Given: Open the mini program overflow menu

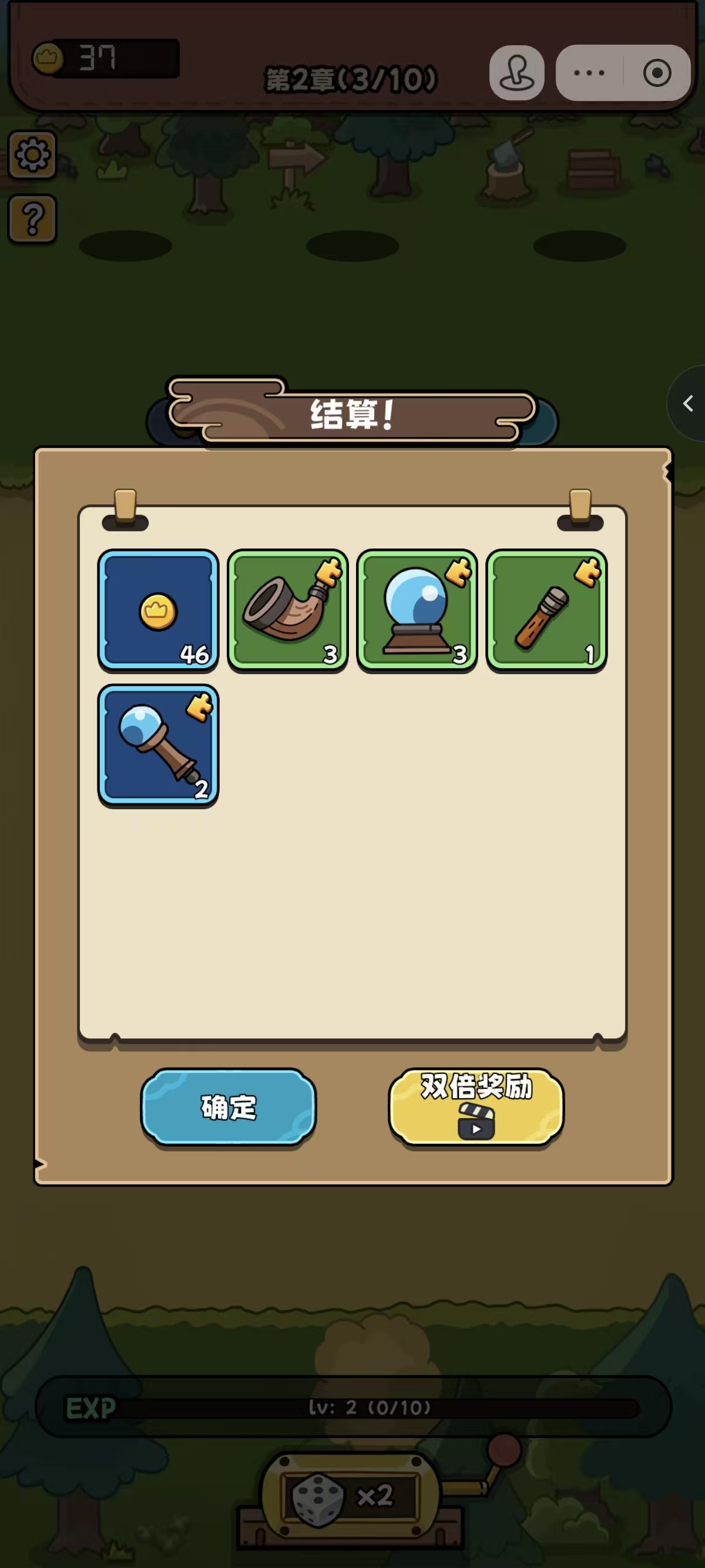Looking at the screenshot, I should pyautogui.click(x=589, y=73).
